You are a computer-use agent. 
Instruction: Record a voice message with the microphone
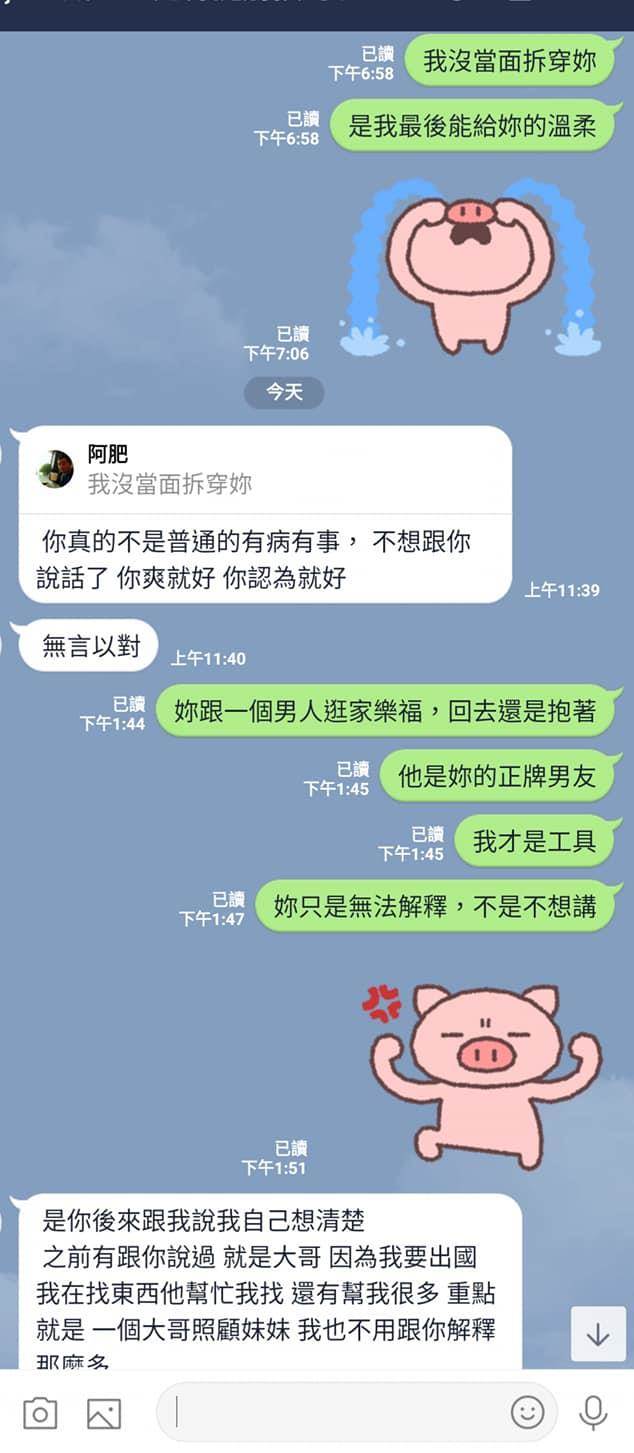[x=593, y=1412]
